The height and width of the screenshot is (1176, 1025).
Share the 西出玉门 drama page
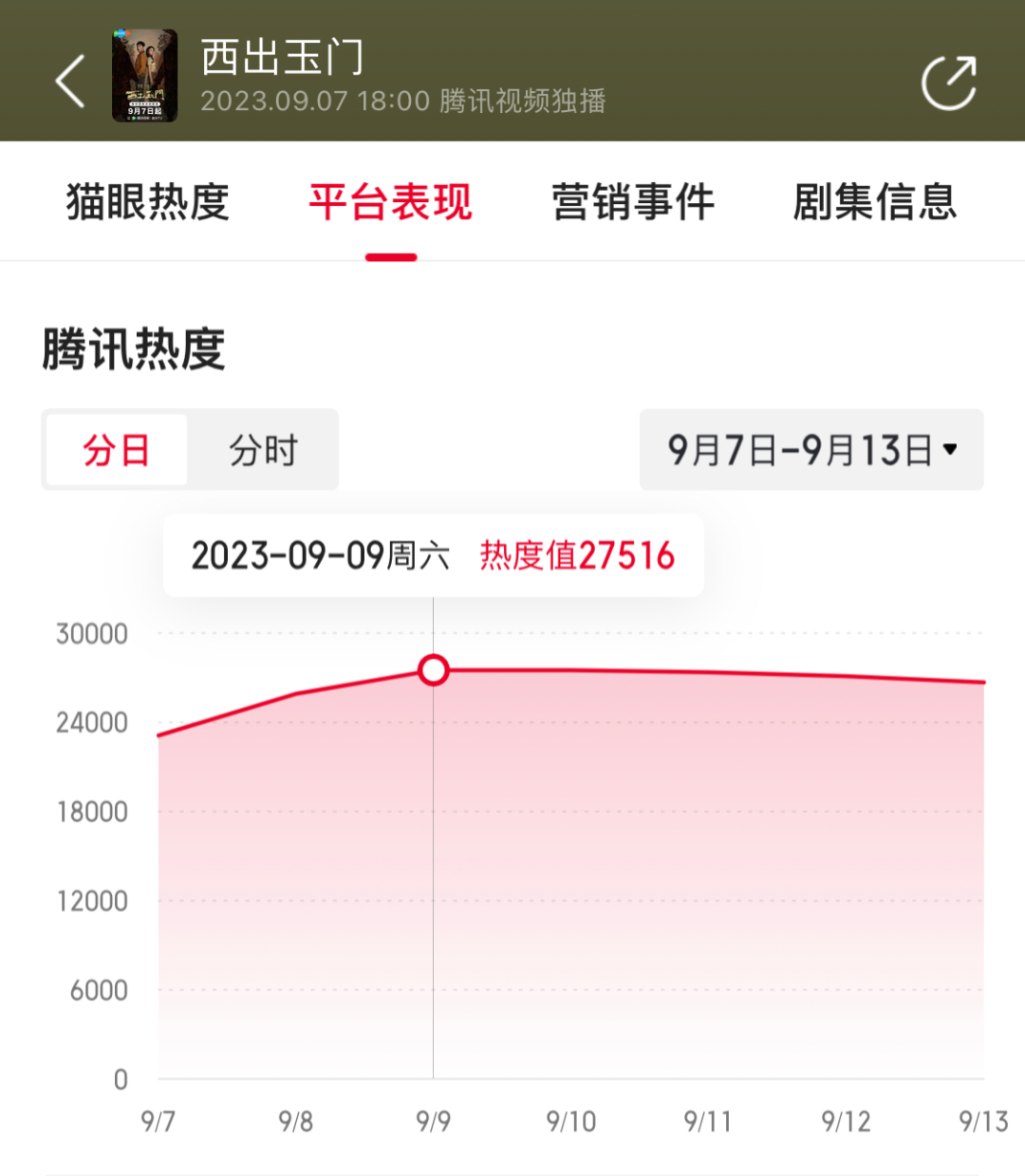pos(949,83)
